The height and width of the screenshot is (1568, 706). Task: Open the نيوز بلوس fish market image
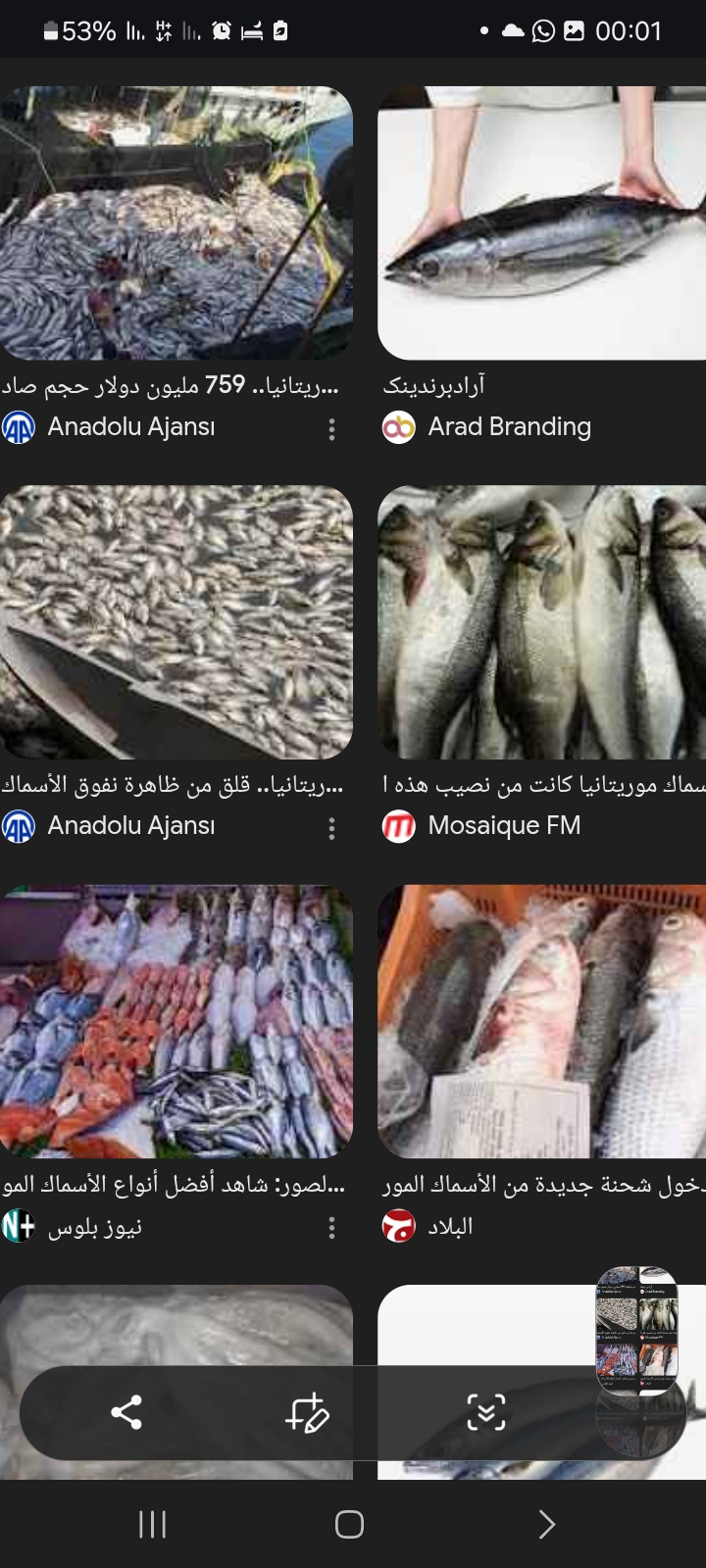(176, 1021)
